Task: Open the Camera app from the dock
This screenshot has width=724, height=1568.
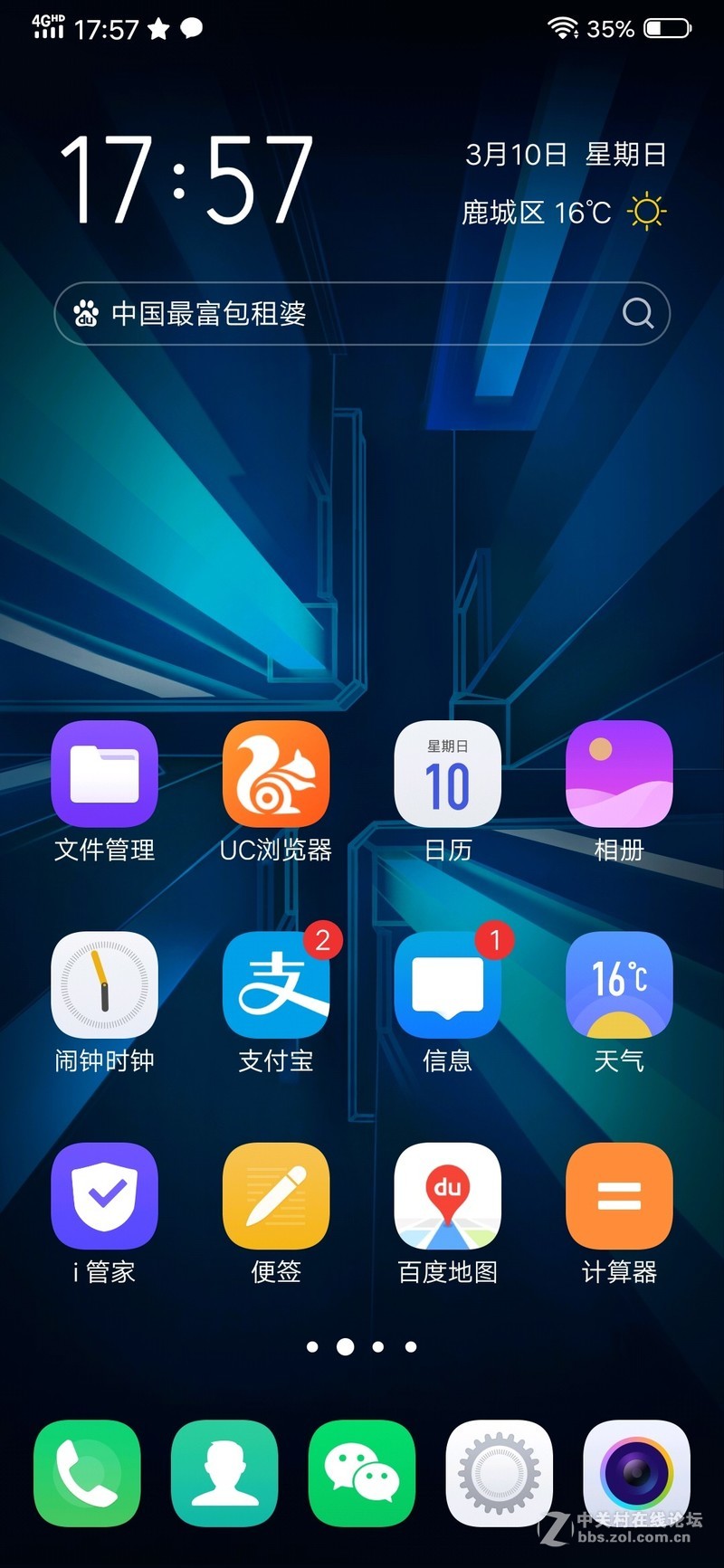Action: [x=637, y=1473]
